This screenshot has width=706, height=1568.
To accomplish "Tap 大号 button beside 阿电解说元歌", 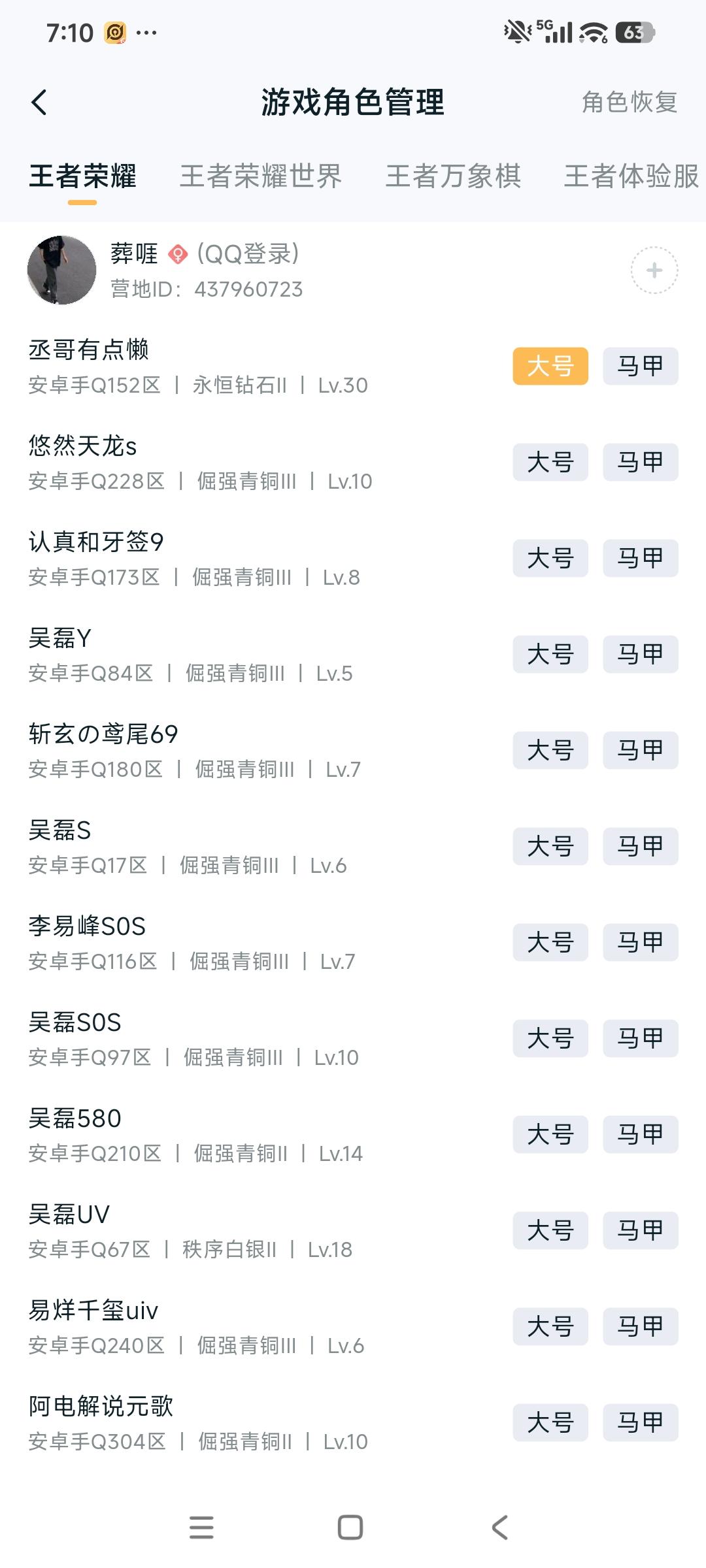I will point(550,1422).
